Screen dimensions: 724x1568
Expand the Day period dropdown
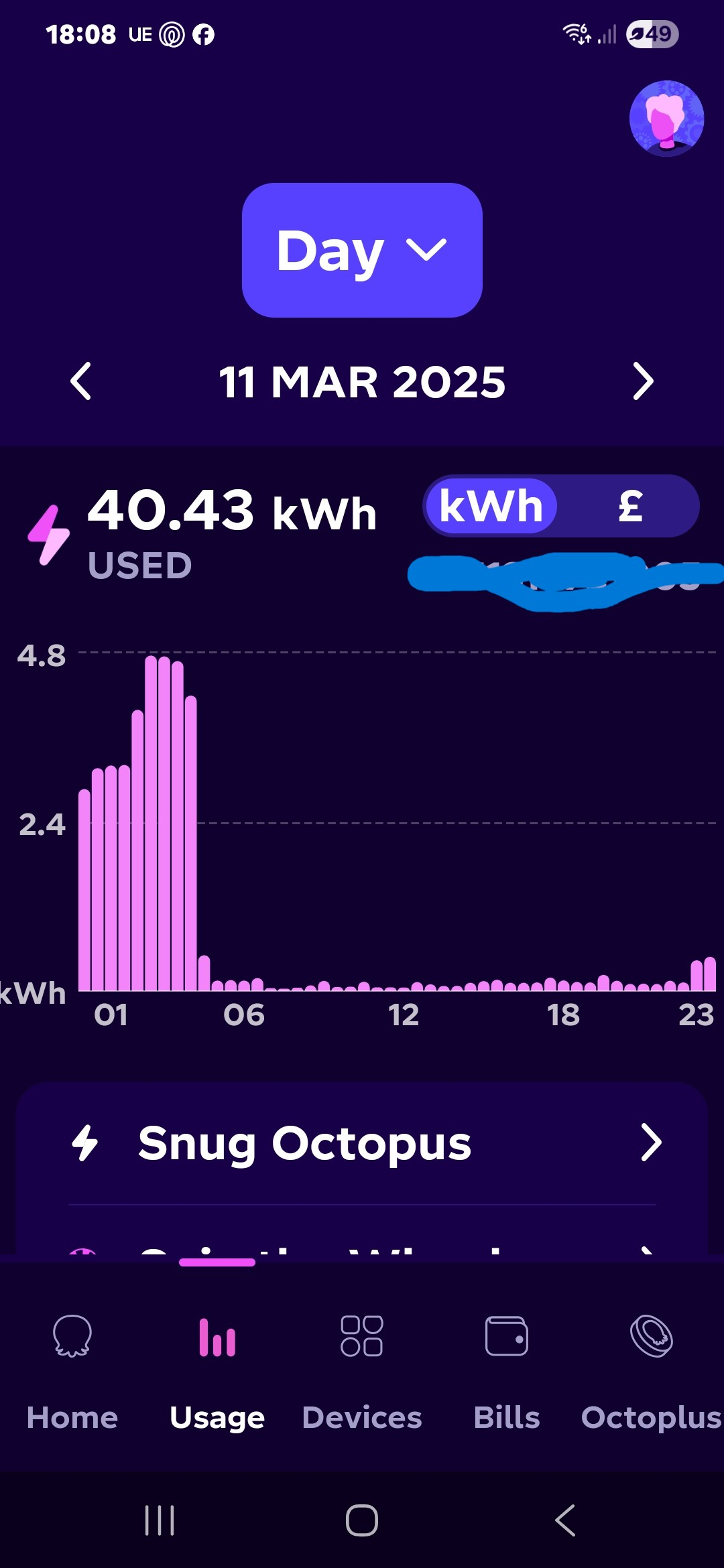pos(362,250)
